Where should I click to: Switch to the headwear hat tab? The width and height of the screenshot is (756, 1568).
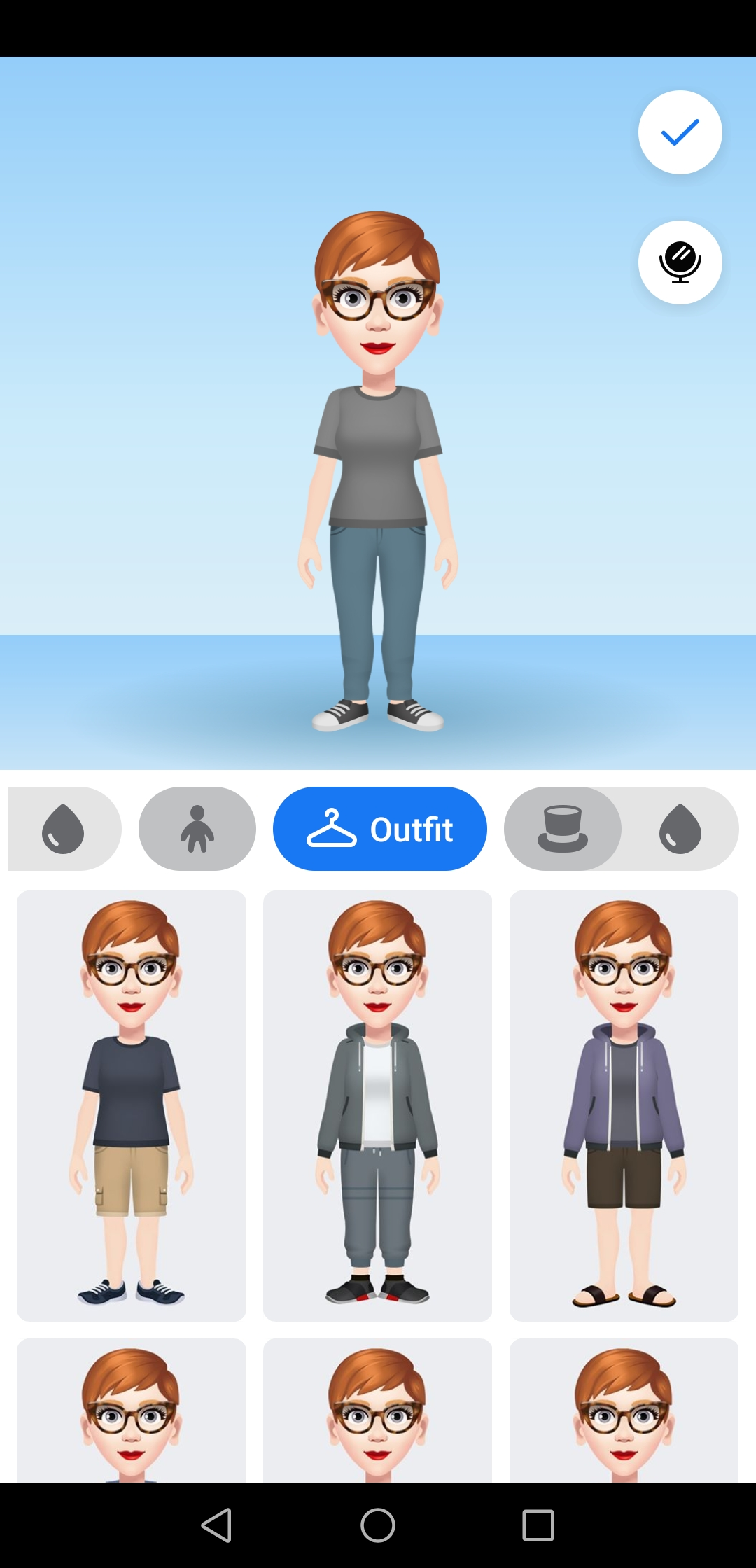click(562, 829)
